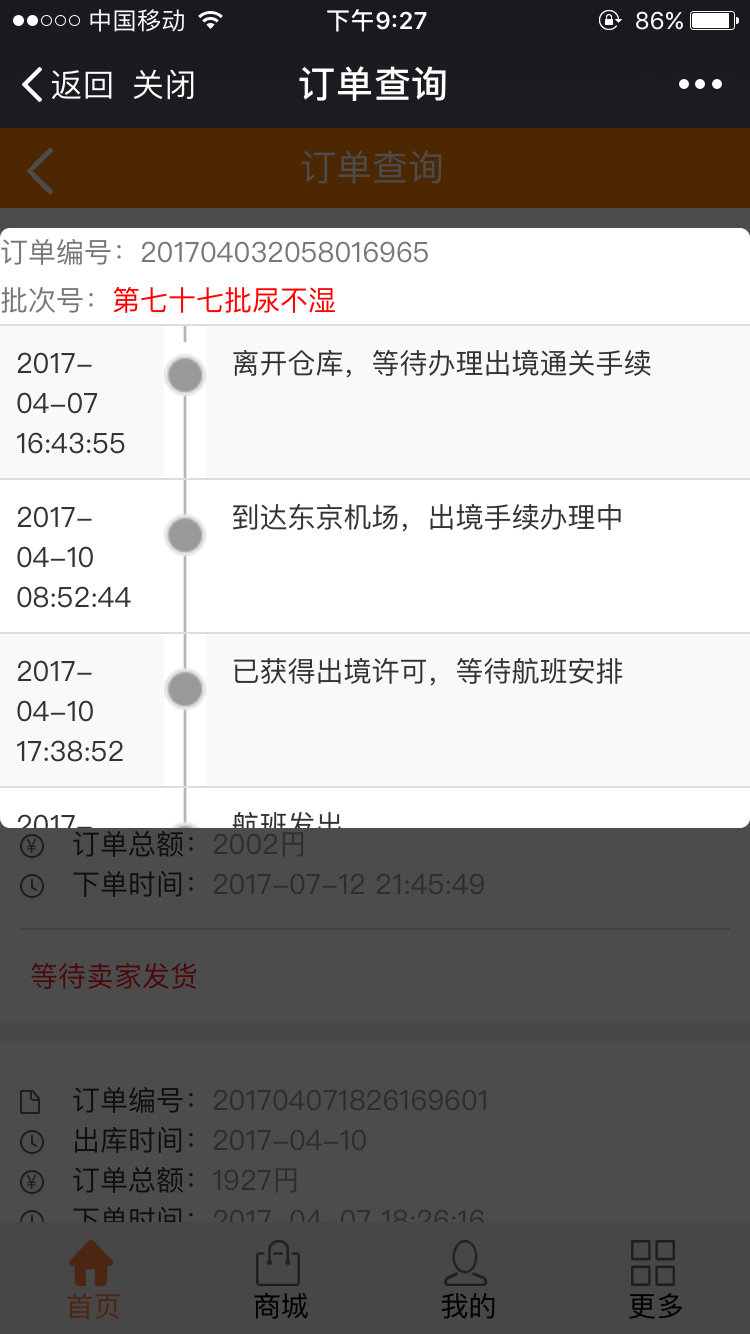Tap the orange header back arrow
Viewport: 750px width, 1334px height.
[x=40, y=169]
